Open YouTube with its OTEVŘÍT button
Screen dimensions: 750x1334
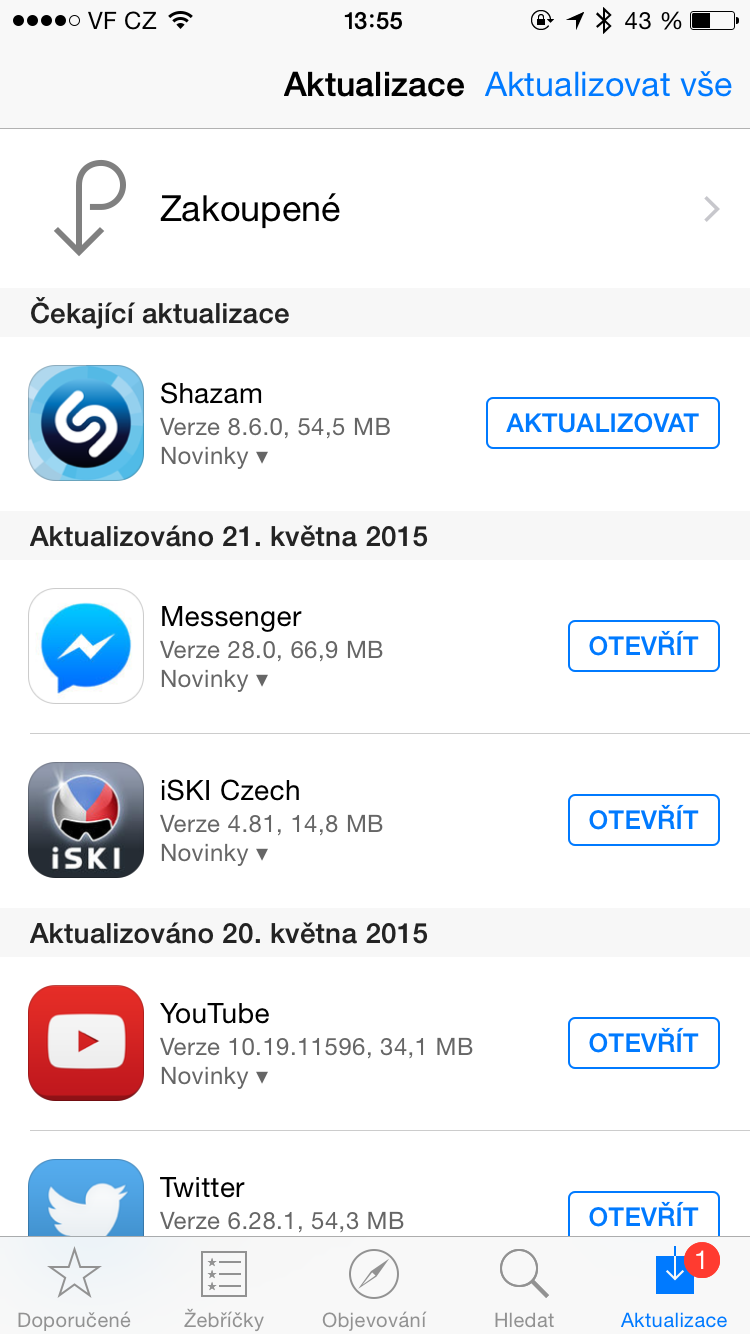click(x=643, y=1043)
